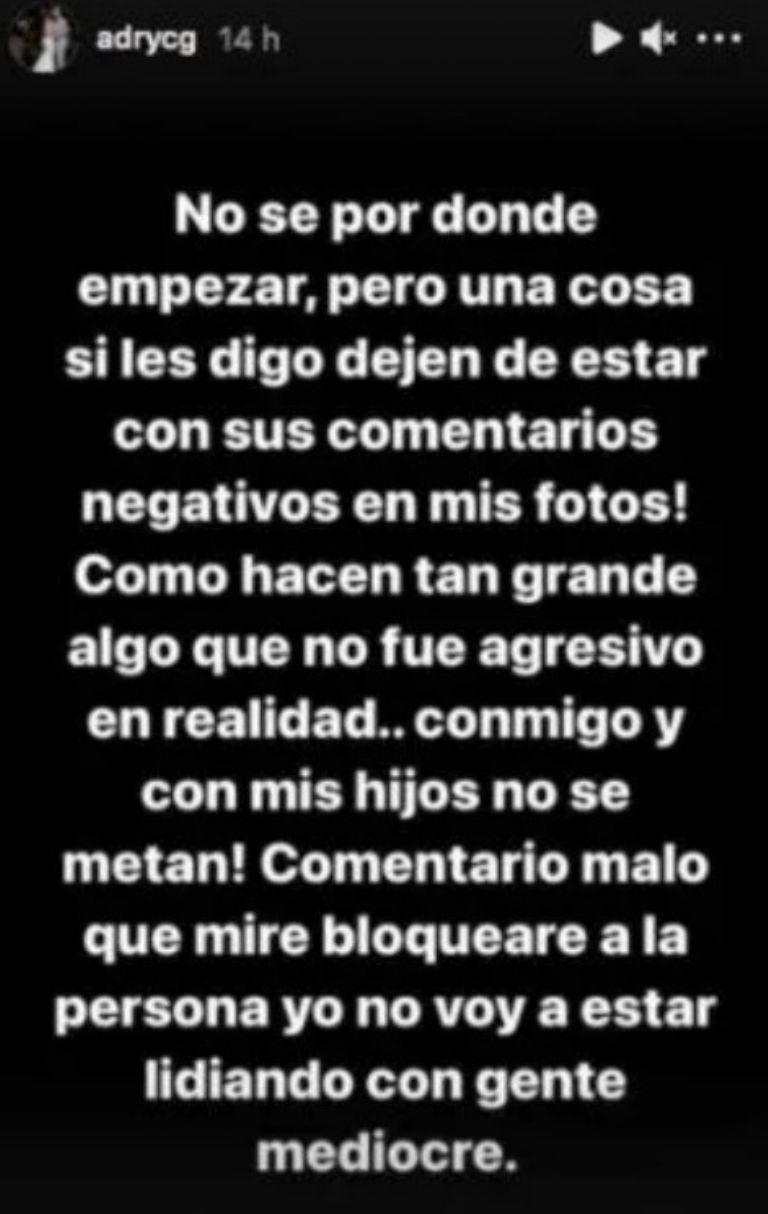This screenshot has height=1214, width=768.
Task: Open the three-dot overflow menu
Action: point(720,41)
